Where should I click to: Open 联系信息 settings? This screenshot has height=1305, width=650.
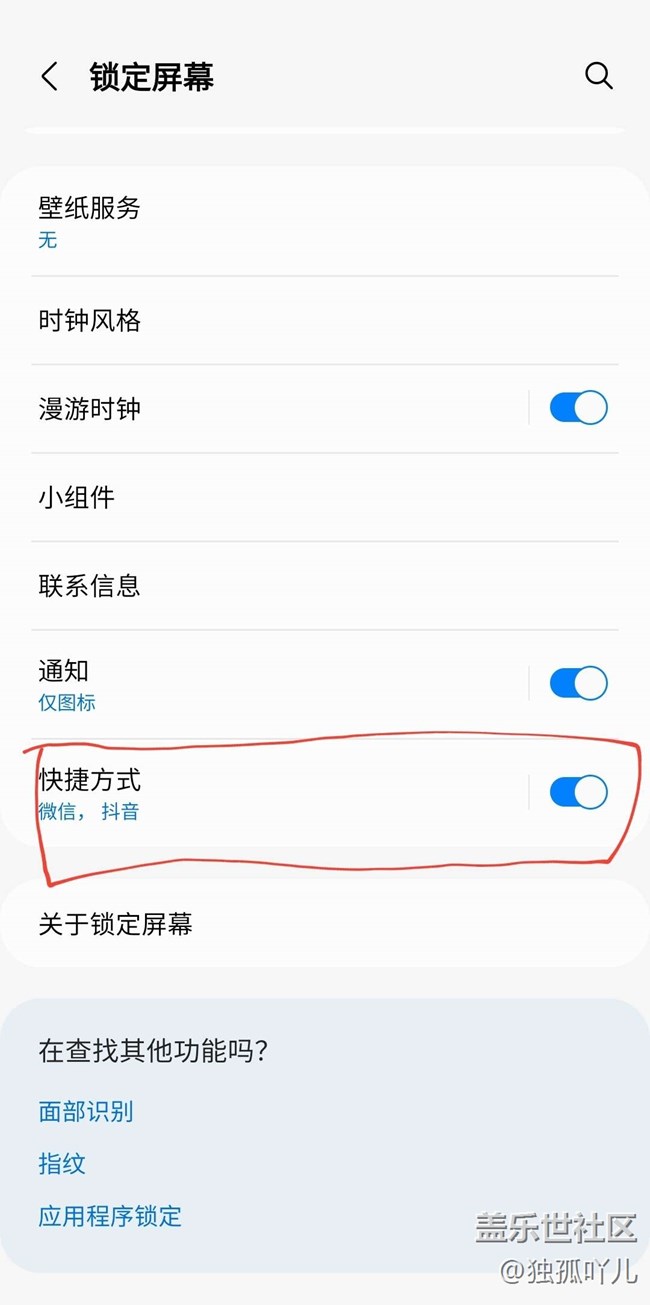325,586
